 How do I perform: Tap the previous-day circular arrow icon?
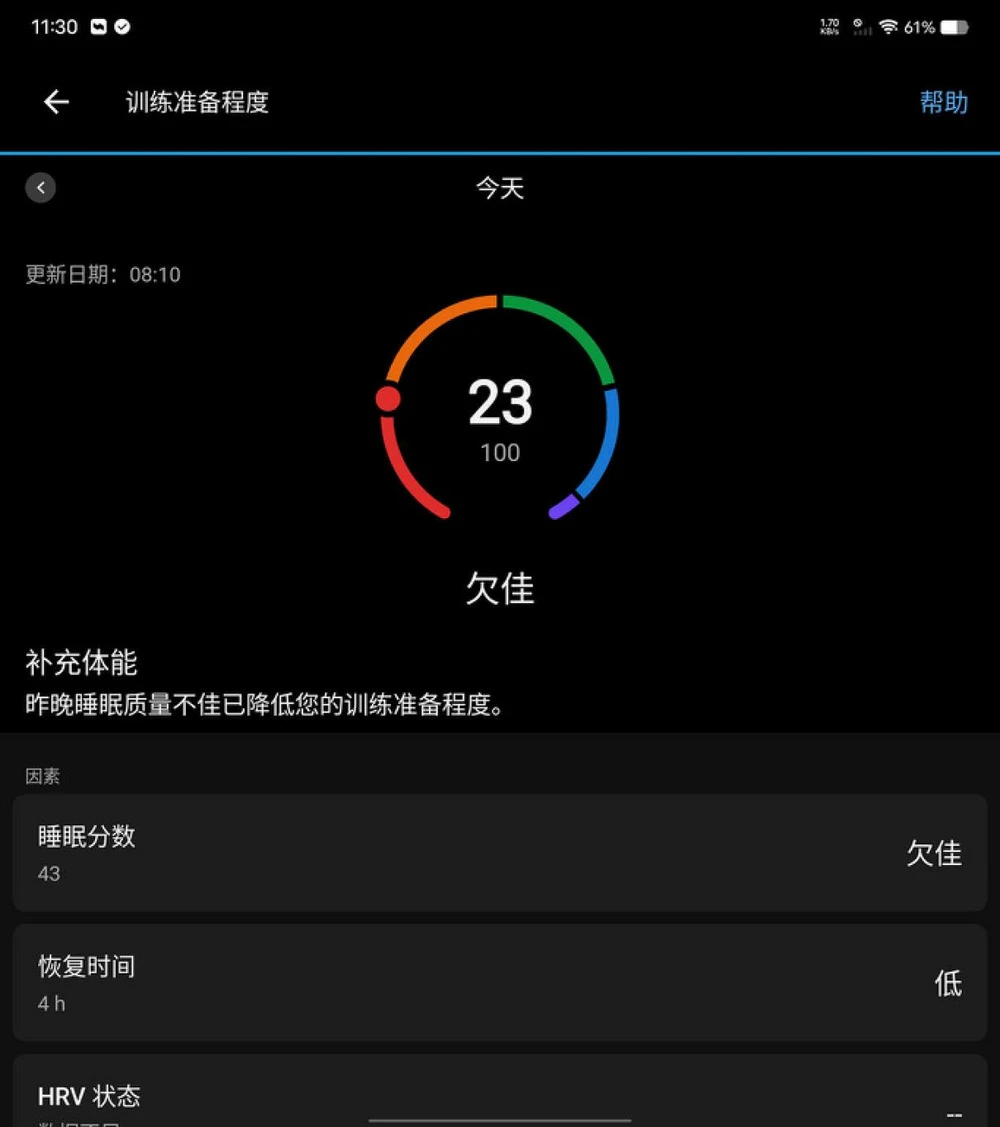coord(40,187)
